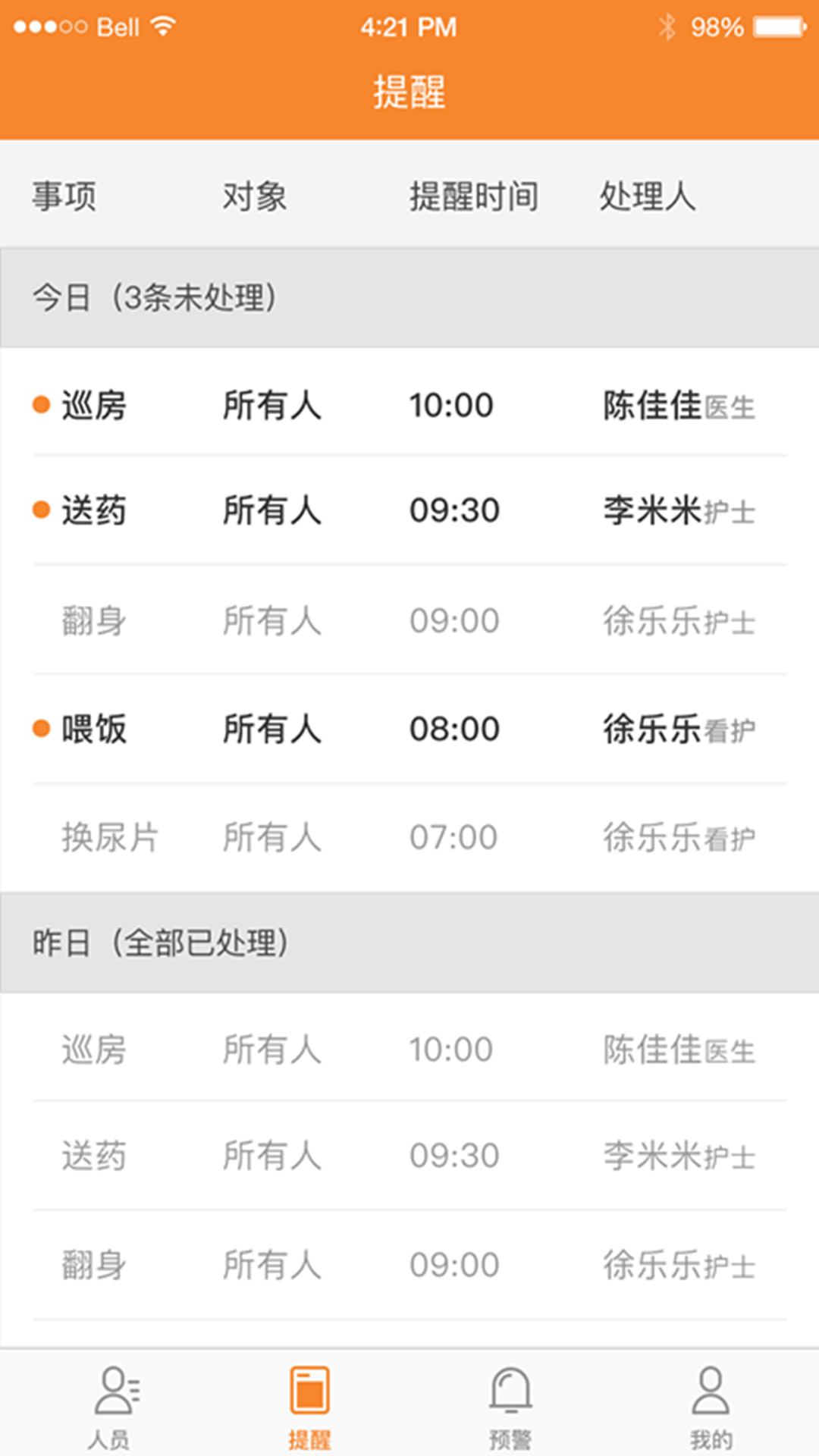View yesterday's 翻身 reminder for 徐乐乐

[x=409, y=1265]
